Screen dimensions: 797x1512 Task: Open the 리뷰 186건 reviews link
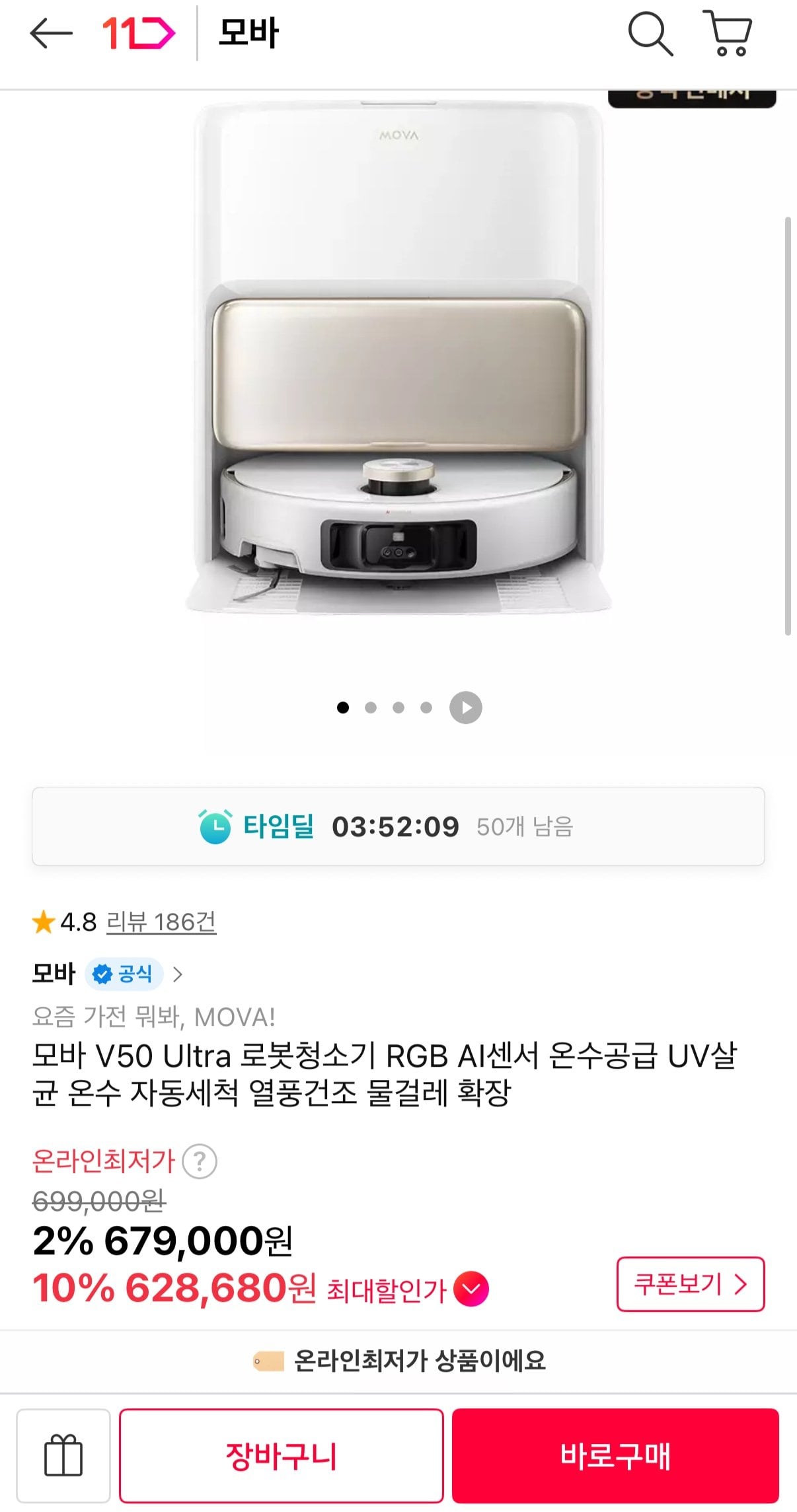click(x=161, y=921)
